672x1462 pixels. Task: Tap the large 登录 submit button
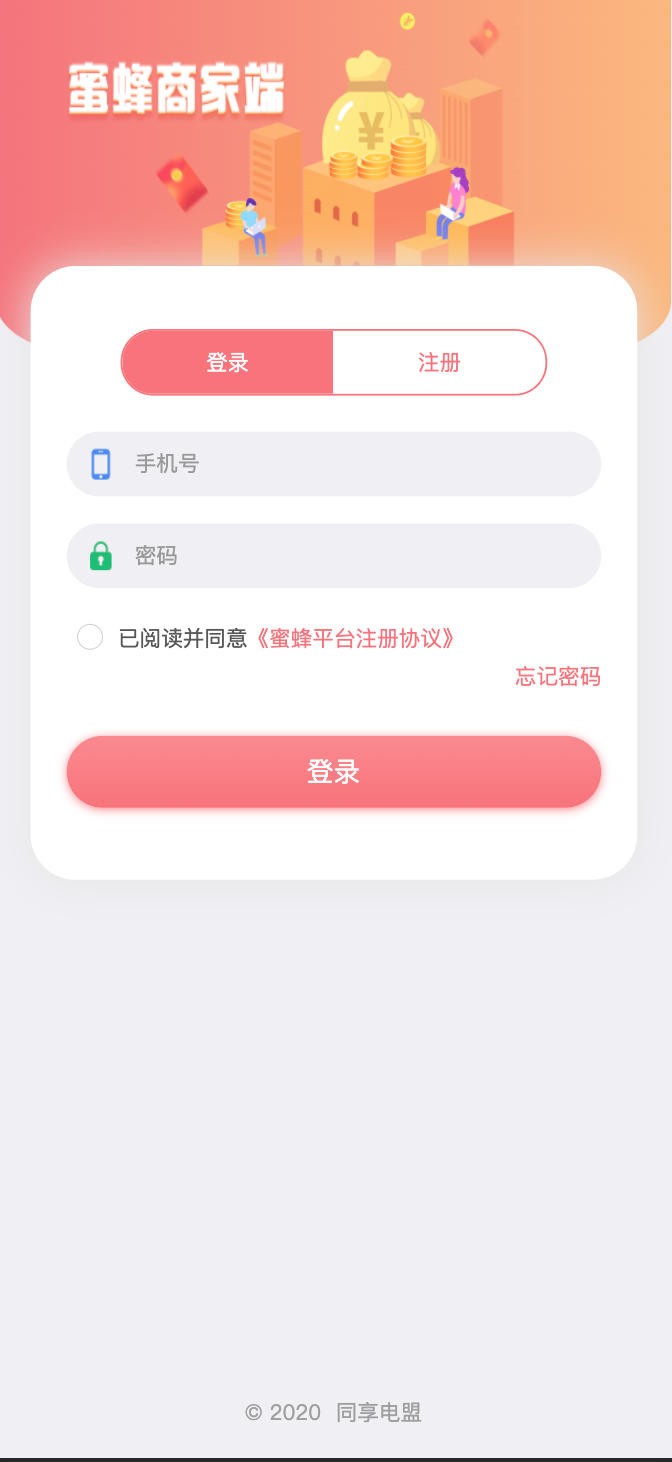point(334,772)
